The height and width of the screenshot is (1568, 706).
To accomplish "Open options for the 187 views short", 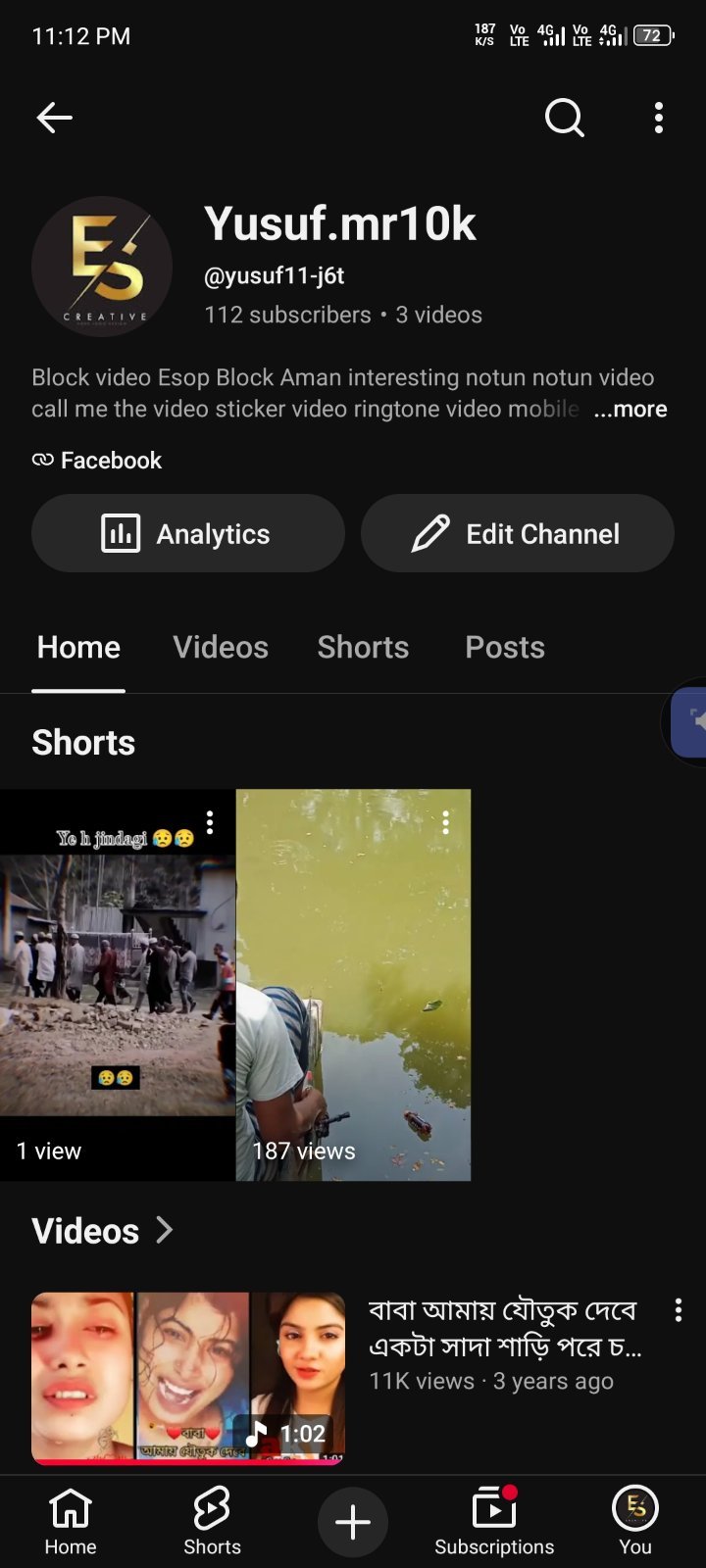I will [445, 822].
